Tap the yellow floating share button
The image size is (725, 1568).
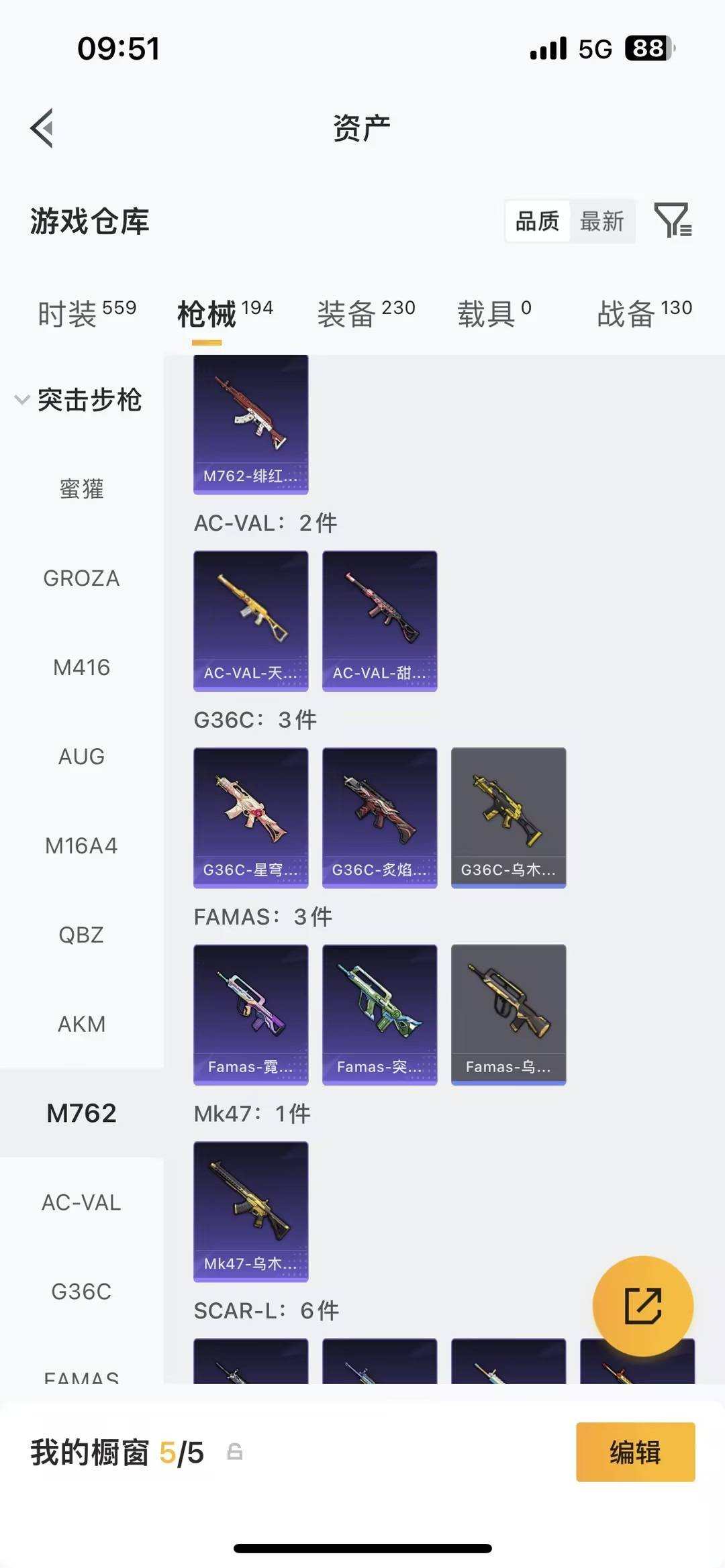click(642, 1306)
